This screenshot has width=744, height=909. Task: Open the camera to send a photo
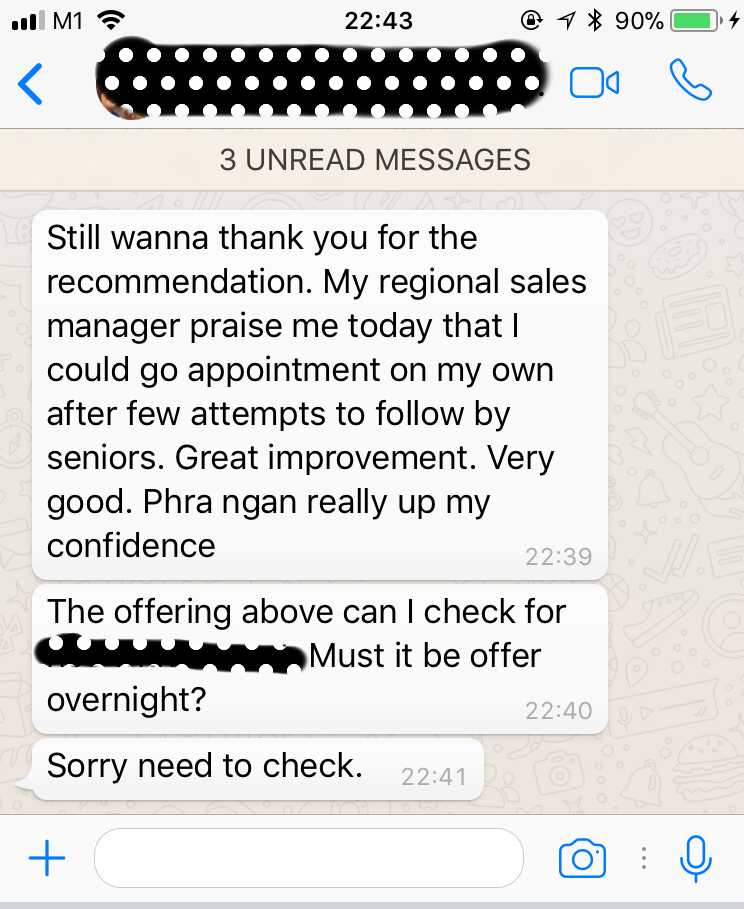[x=582, y=858]
